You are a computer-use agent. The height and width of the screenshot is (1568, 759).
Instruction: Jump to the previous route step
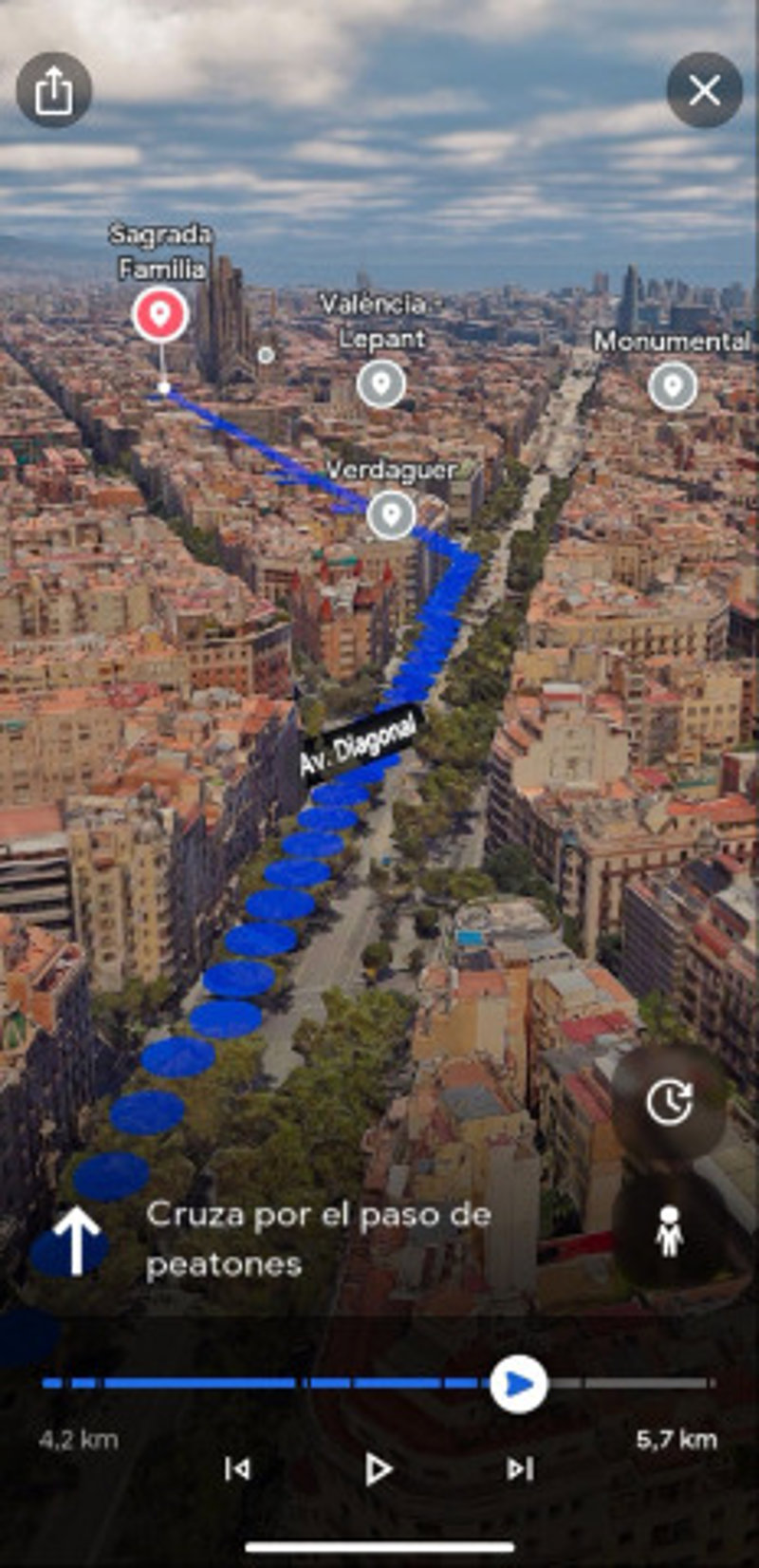point(237,1469)
